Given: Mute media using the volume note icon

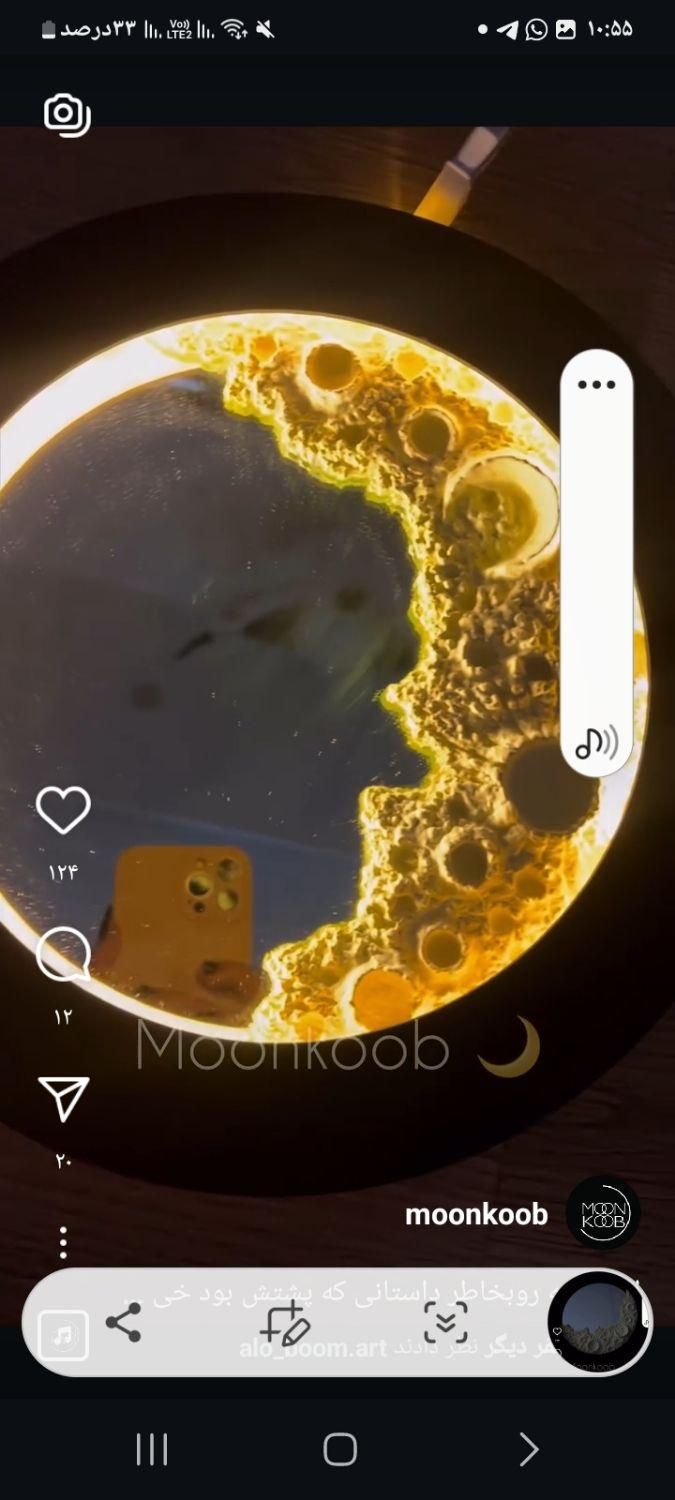Looking at the screenshot, I should click(596, 742).
